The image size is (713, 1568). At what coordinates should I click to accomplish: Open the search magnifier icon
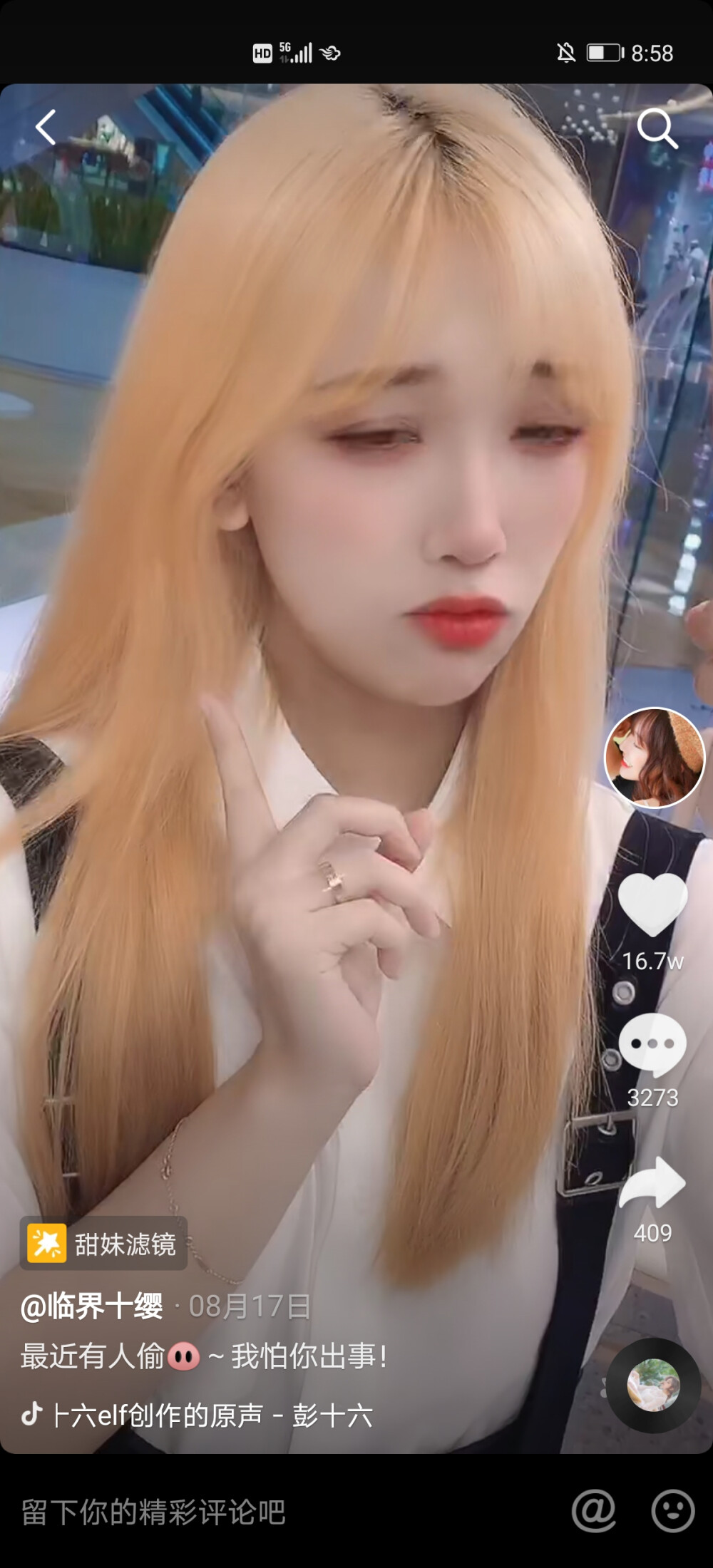tap(657, 128)
